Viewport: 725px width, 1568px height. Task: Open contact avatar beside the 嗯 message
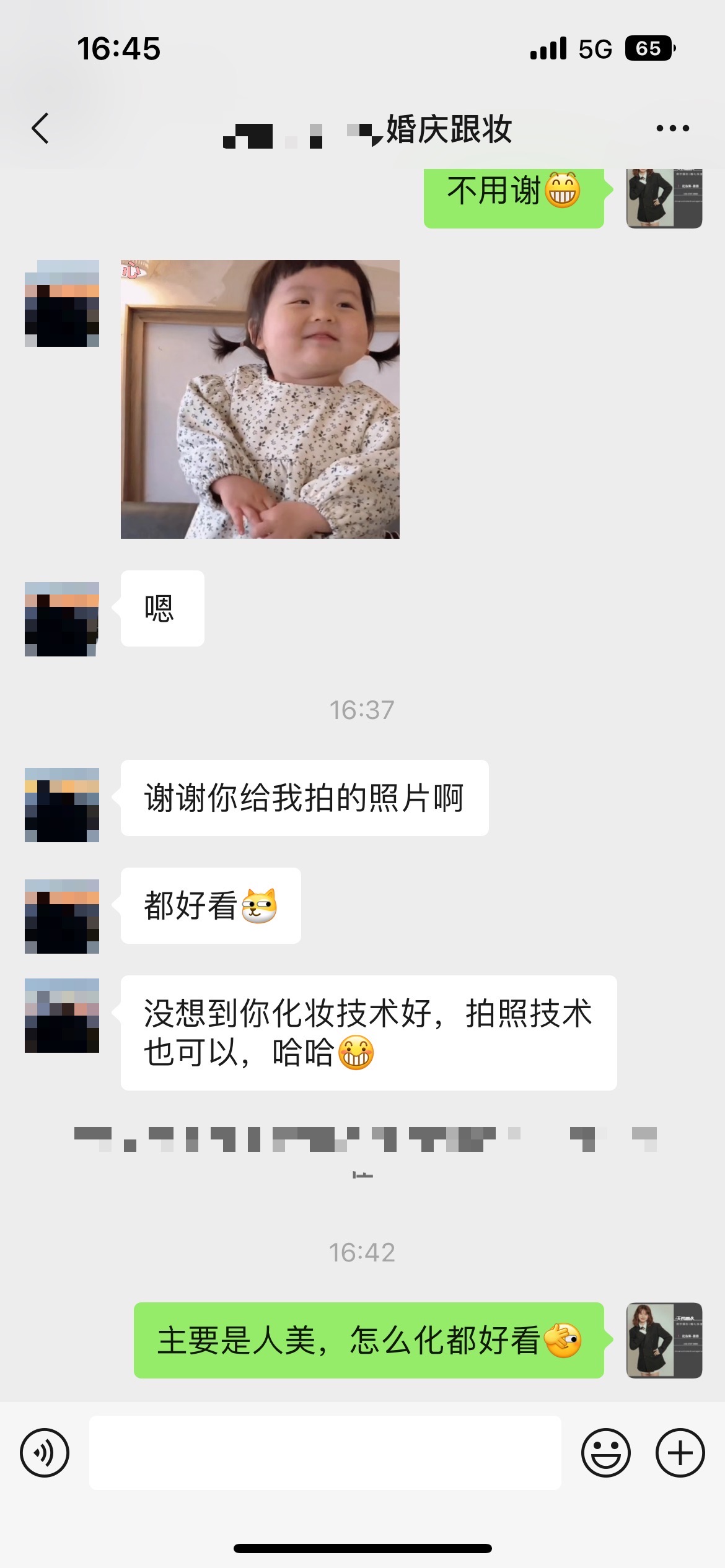[x=62, y=619]
